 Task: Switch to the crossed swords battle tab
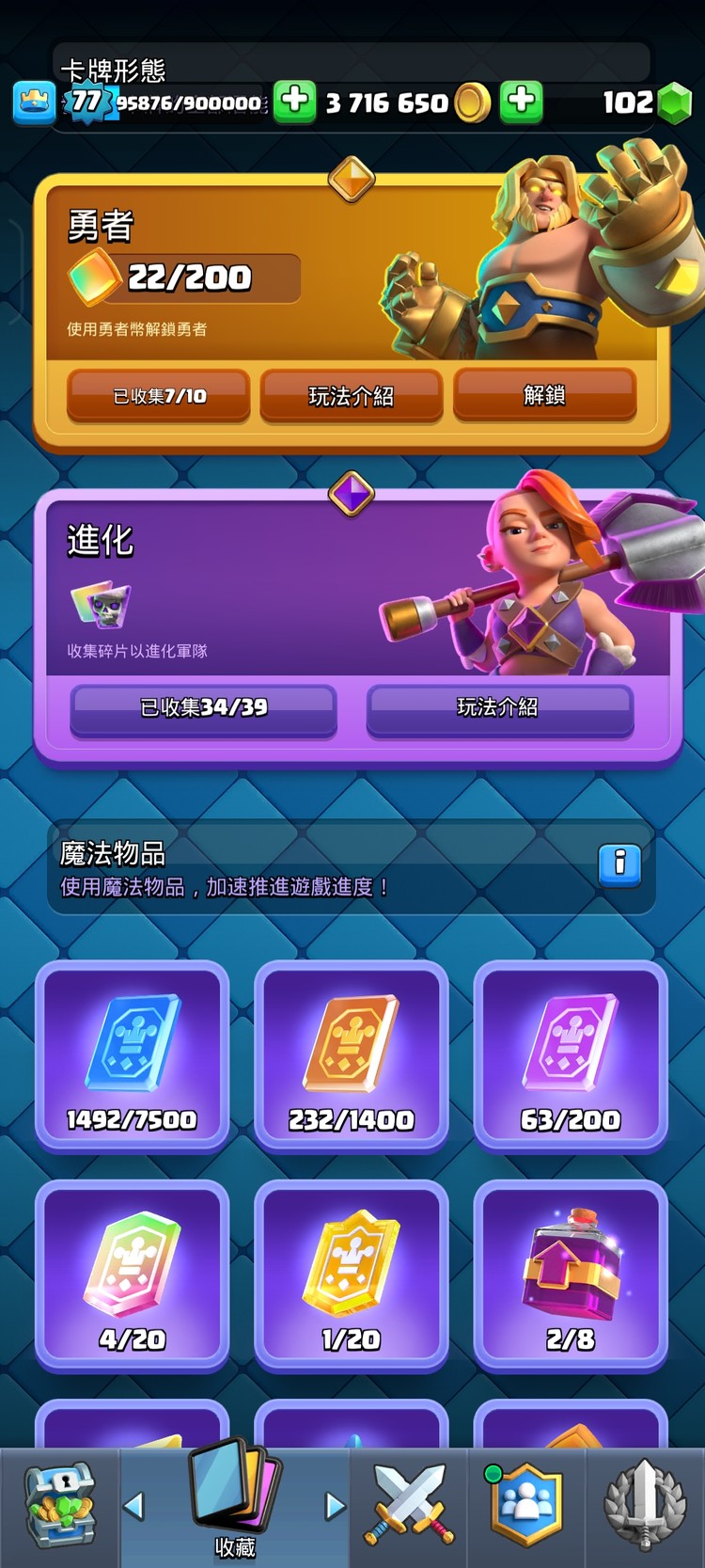410,1505
